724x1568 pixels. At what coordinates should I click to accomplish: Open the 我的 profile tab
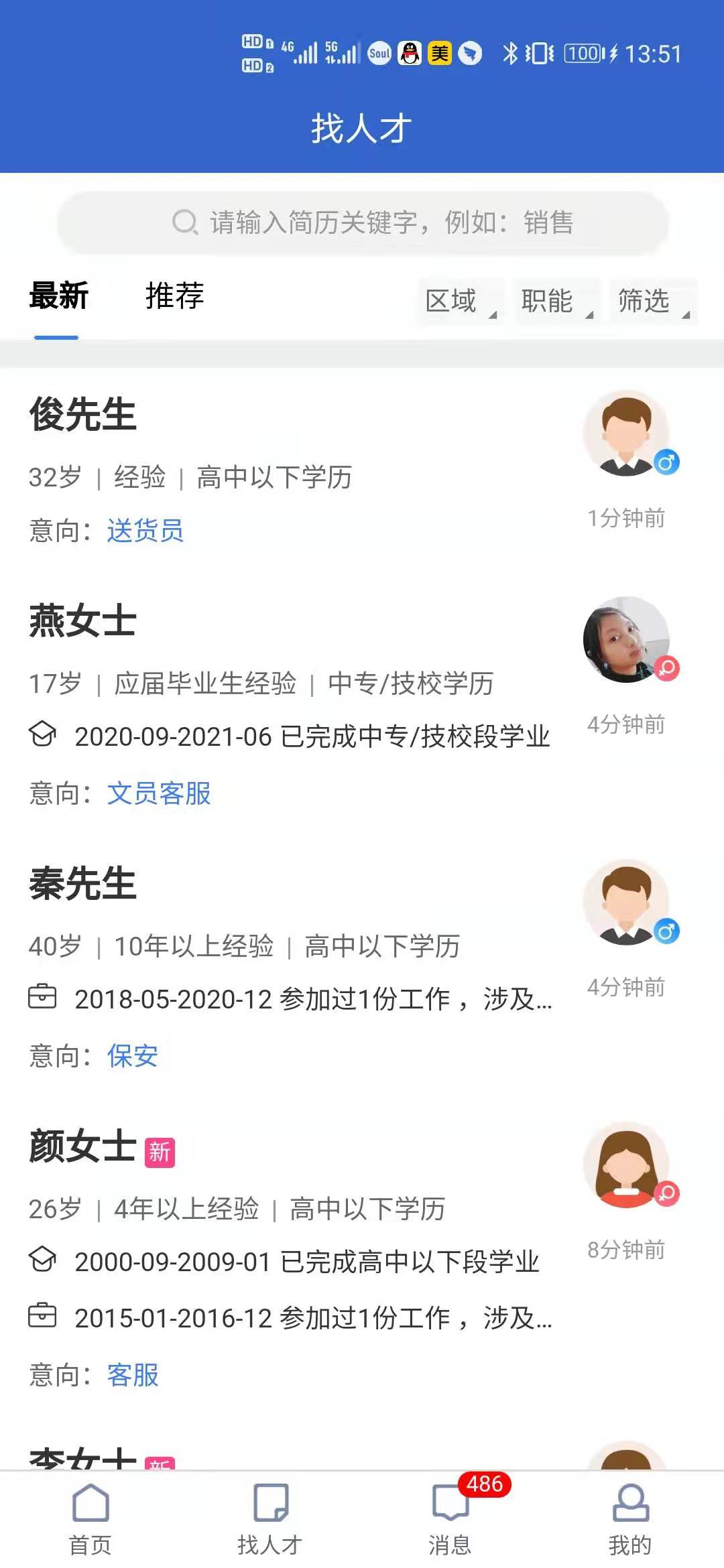pyautogui.click(x=629, y=1518)
